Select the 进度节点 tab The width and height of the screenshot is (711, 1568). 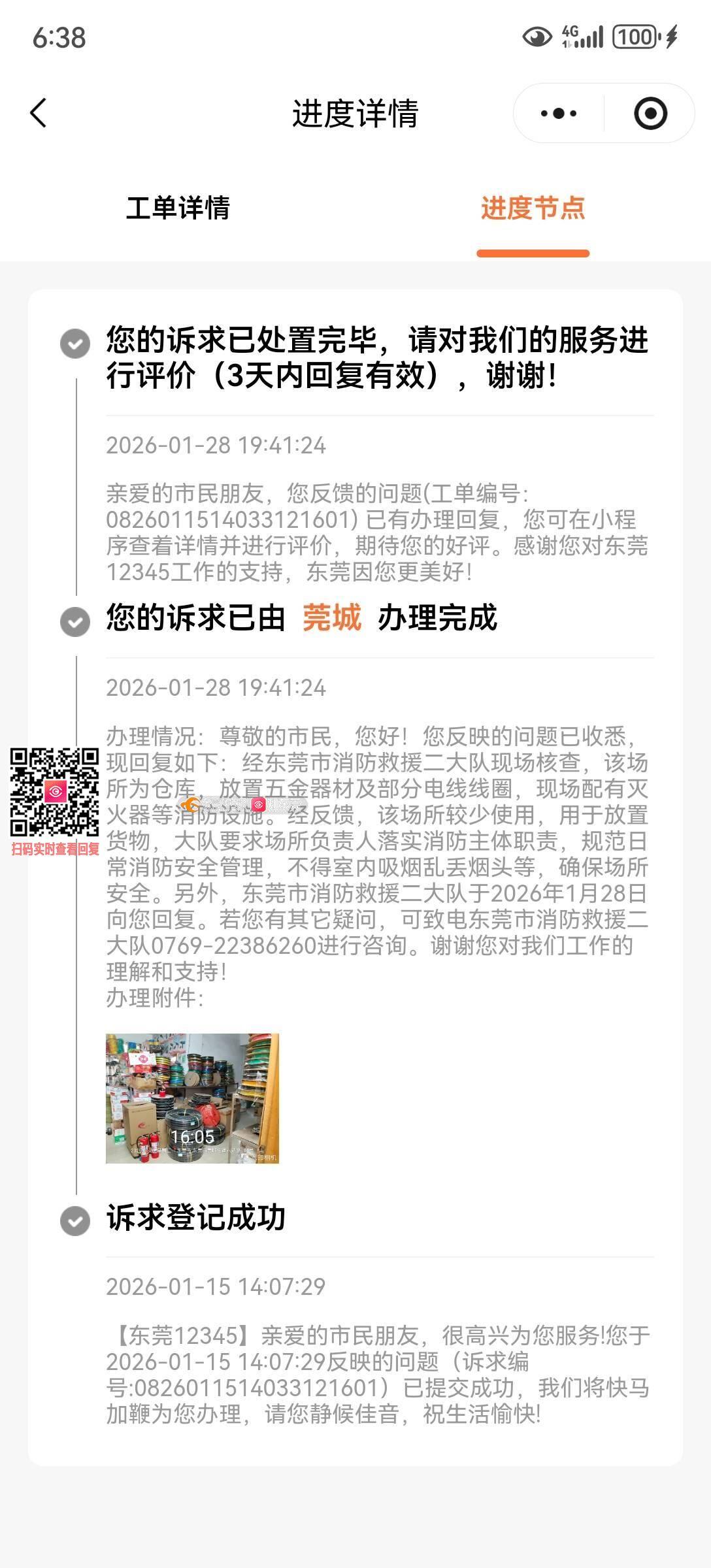(533, 208)
